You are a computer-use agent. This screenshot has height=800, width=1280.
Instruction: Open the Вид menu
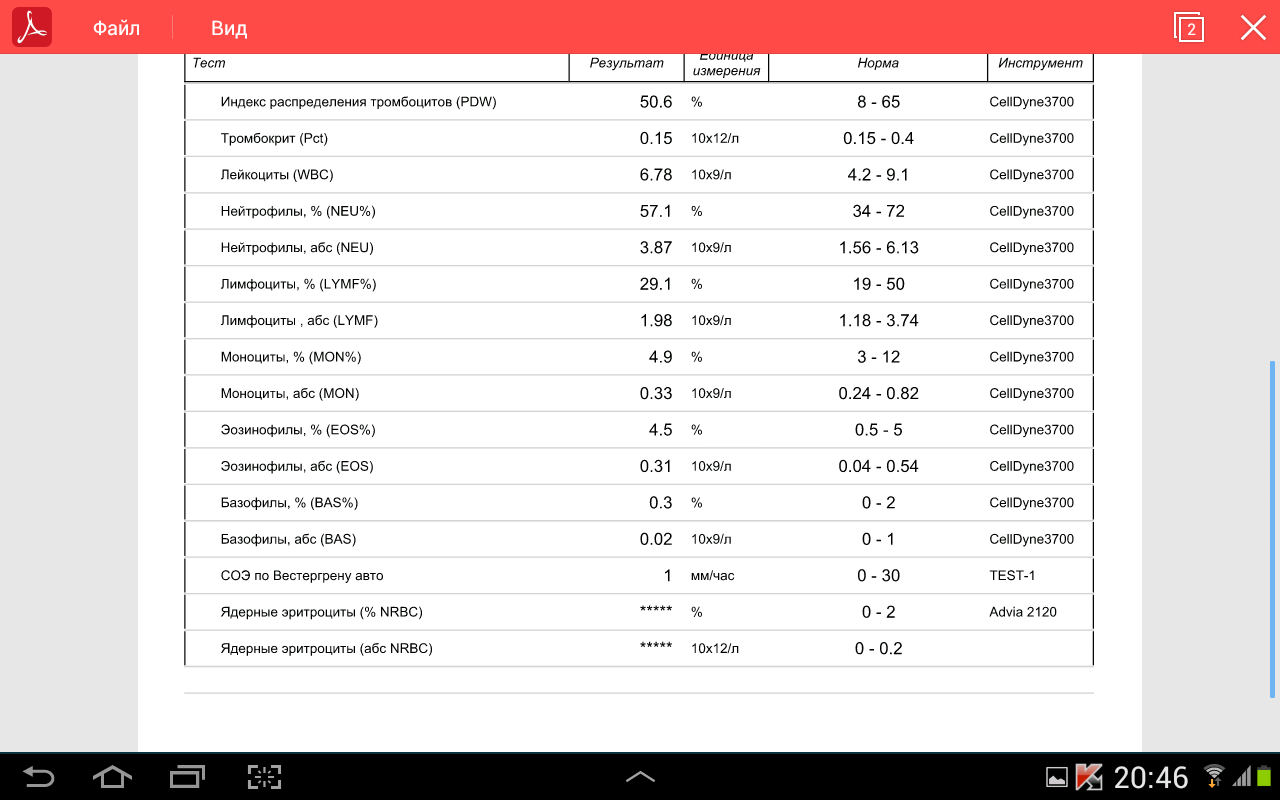[229, 28]
